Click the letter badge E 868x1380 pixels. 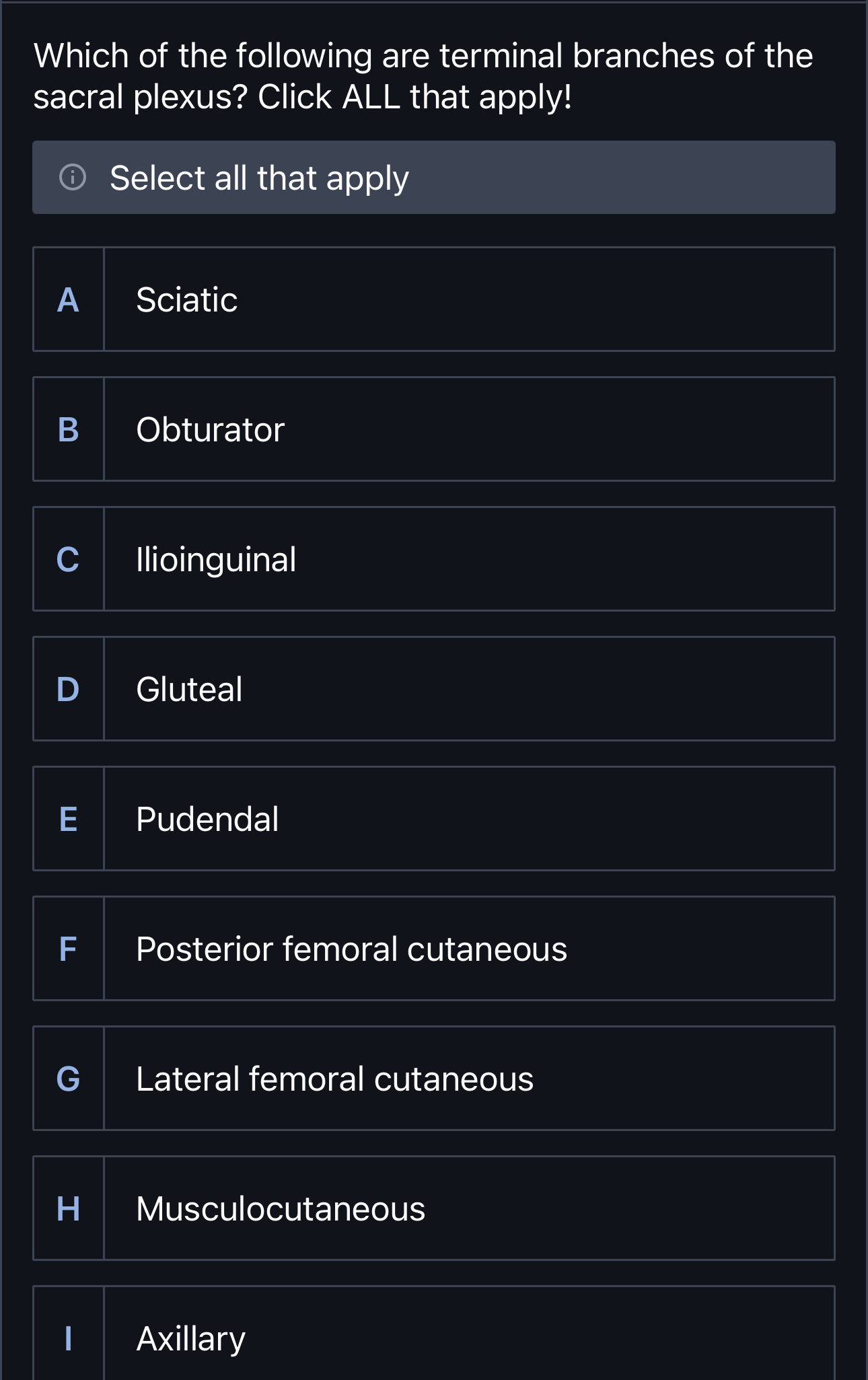(x=68, y=818)
